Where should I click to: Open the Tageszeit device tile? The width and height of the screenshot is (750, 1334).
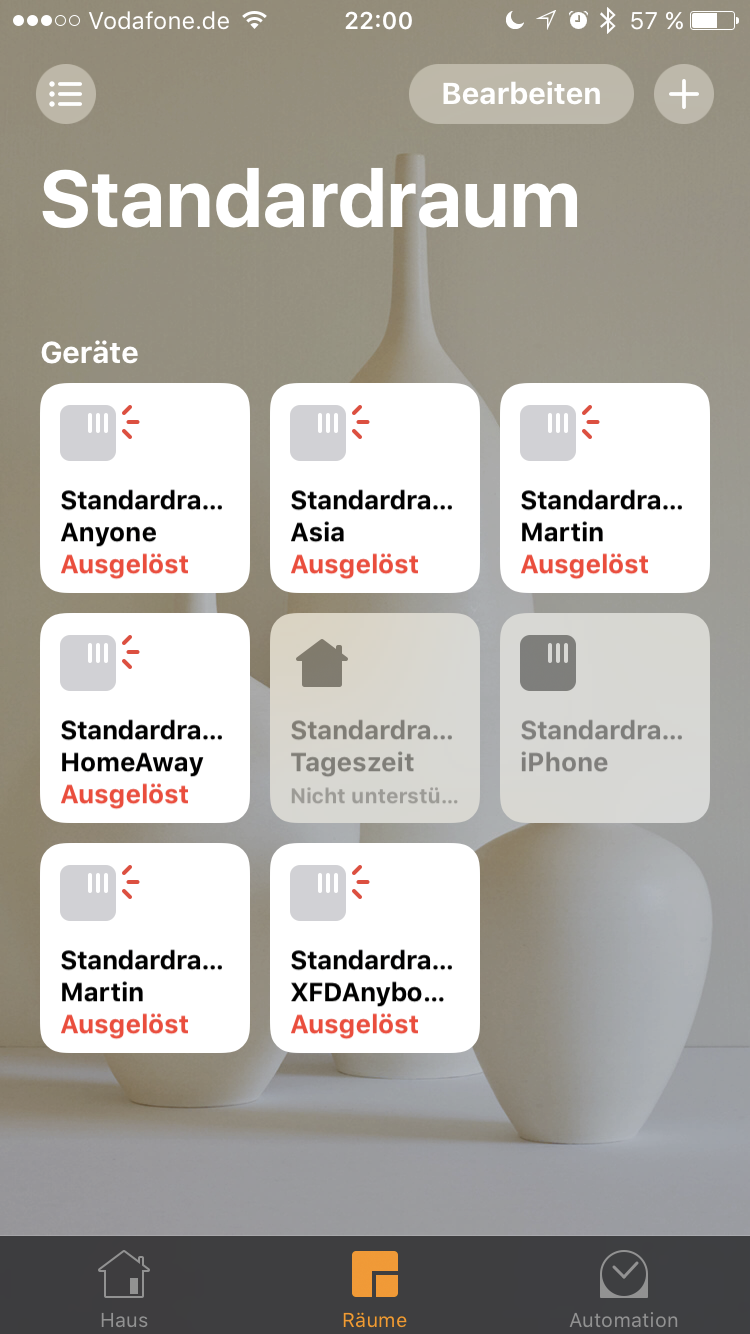click(x=375, y=718)
